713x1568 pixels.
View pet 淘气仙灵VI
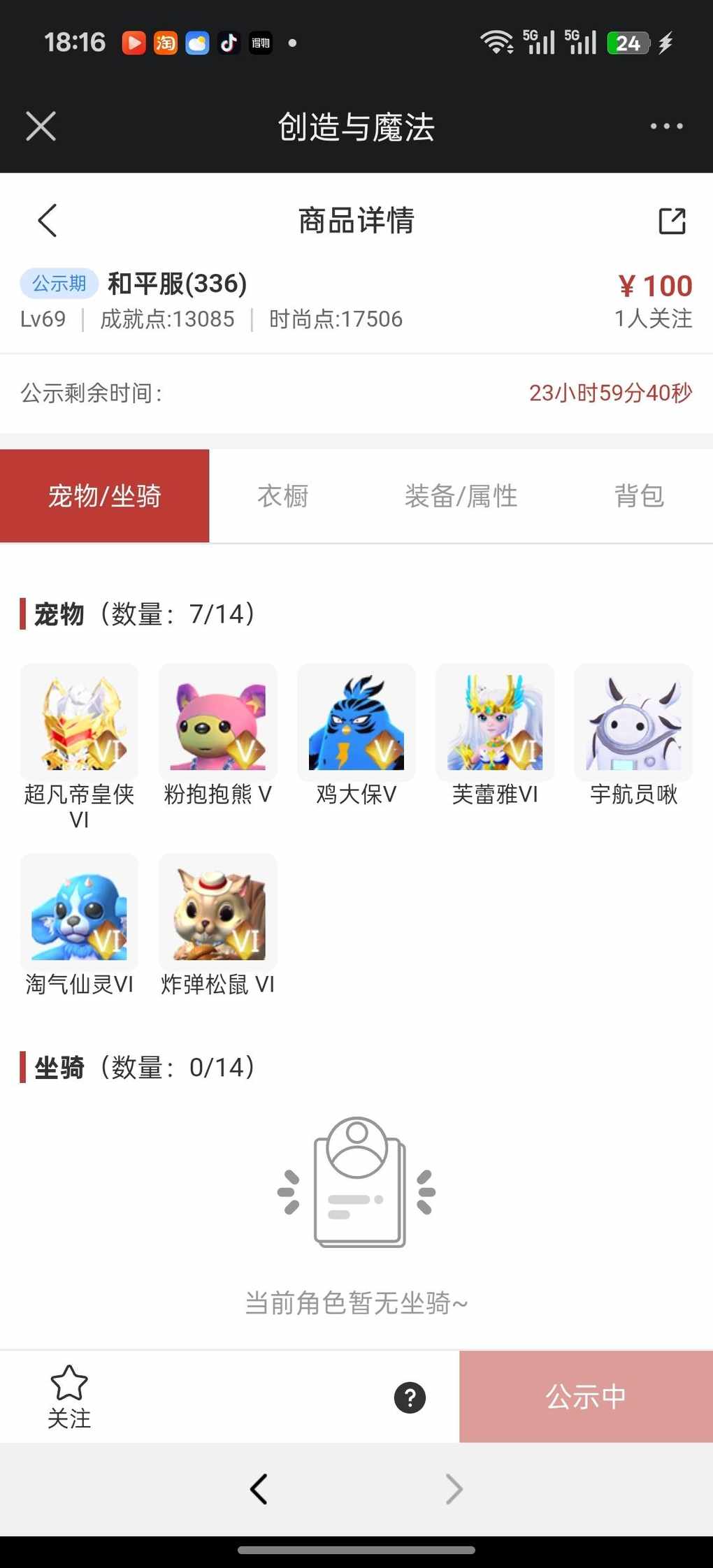click(x=80, y=913)
